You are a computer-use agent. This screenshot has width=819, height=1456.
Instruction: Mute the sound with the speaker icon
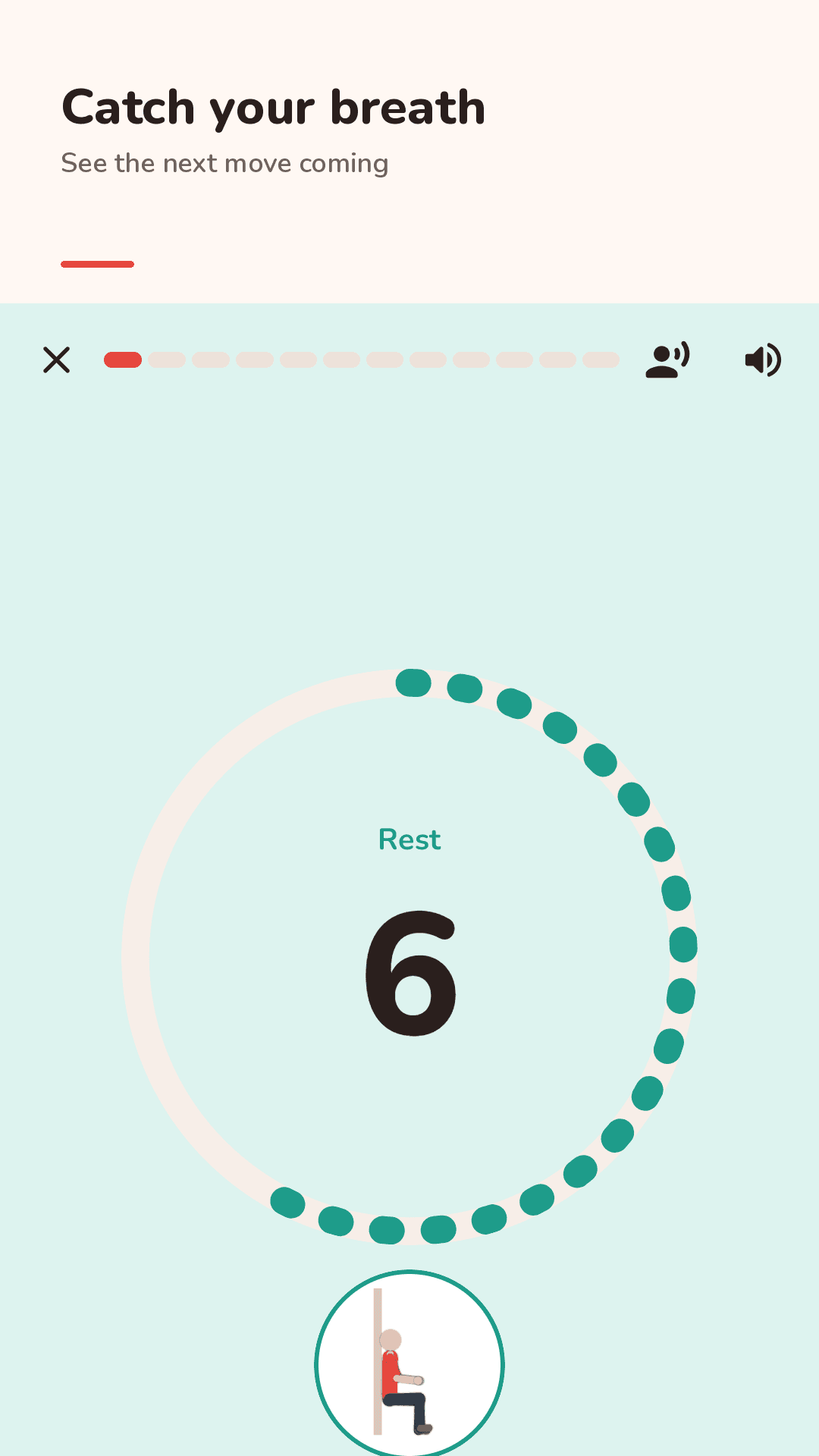763,359
